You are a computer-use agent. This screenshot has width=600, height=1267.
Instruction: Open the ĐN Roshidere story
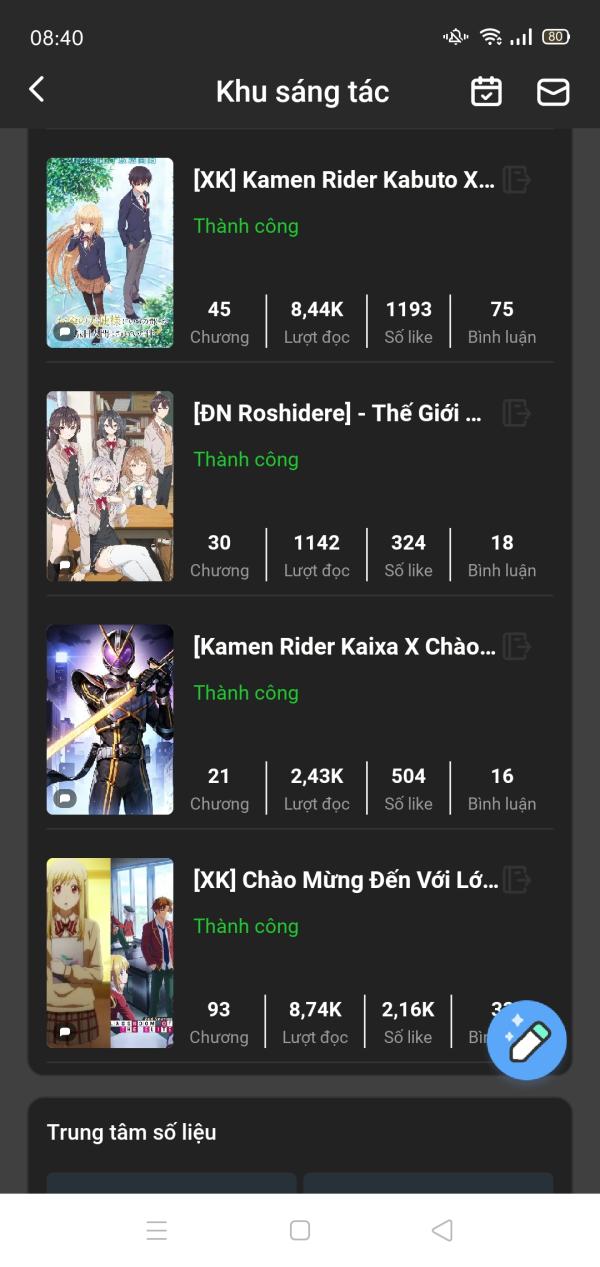[x=338, y=413]
